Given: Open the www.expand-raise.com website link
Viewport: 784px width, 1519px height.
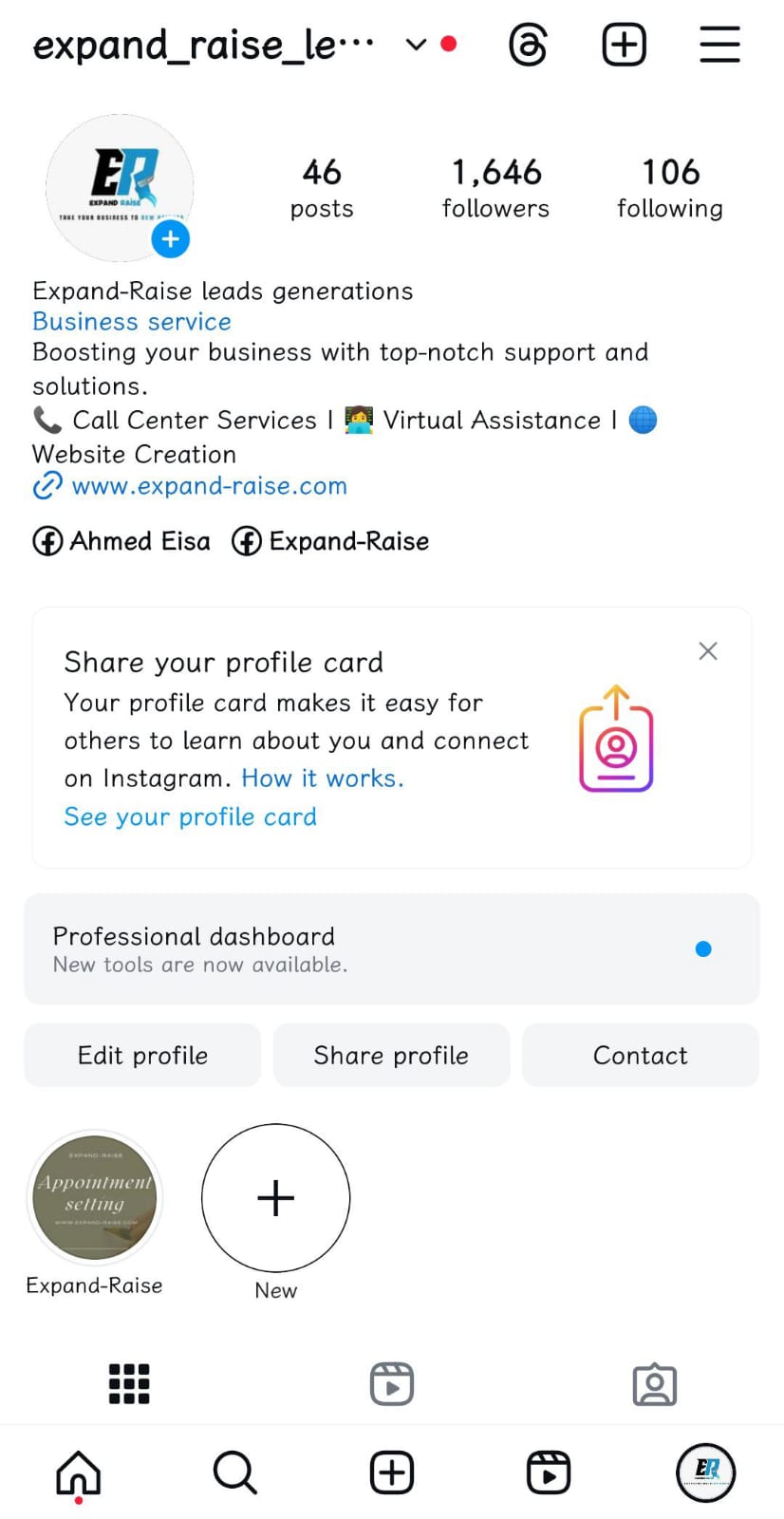Looking at the screenshot, I should click(x=209, y=486).
